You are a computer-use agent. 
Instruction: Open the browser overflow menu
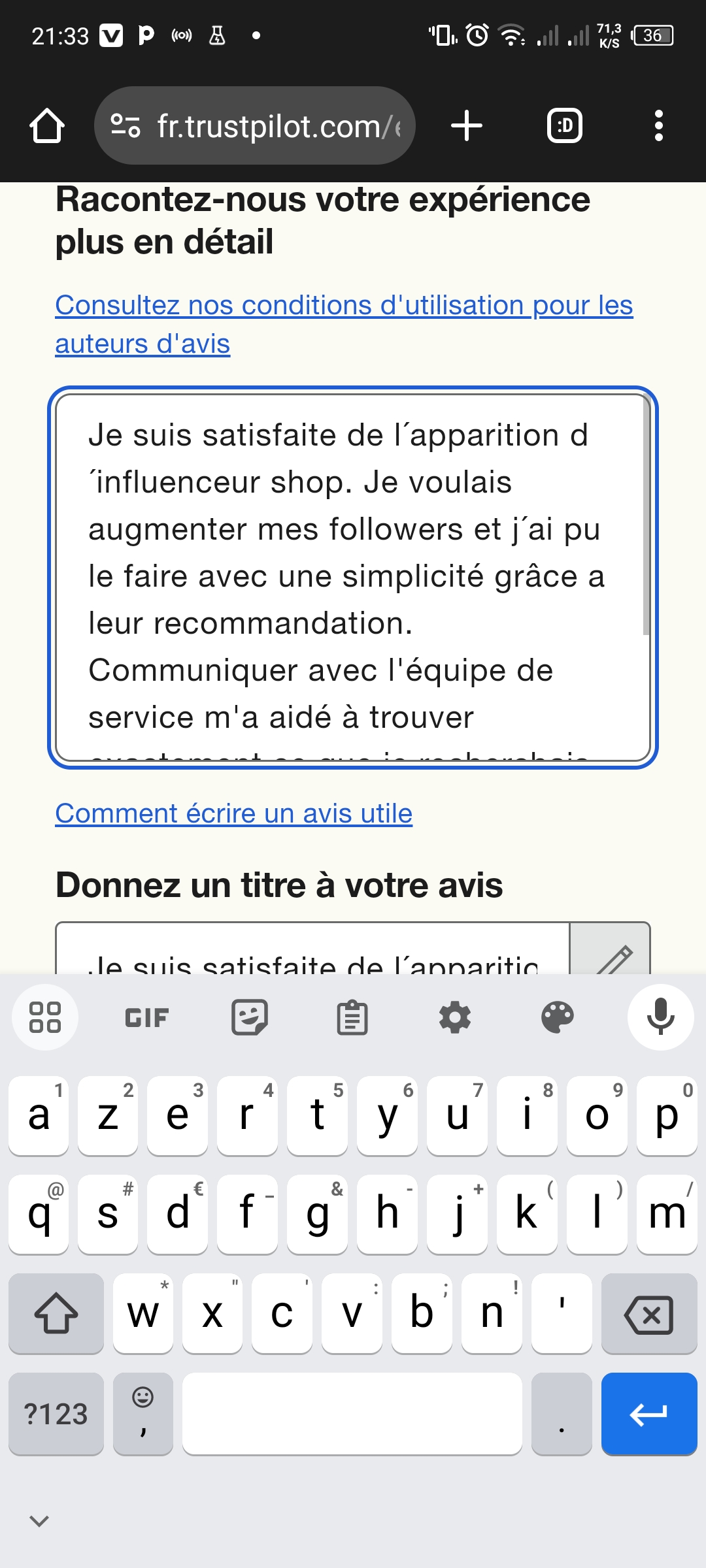click(x=658, y=125)
